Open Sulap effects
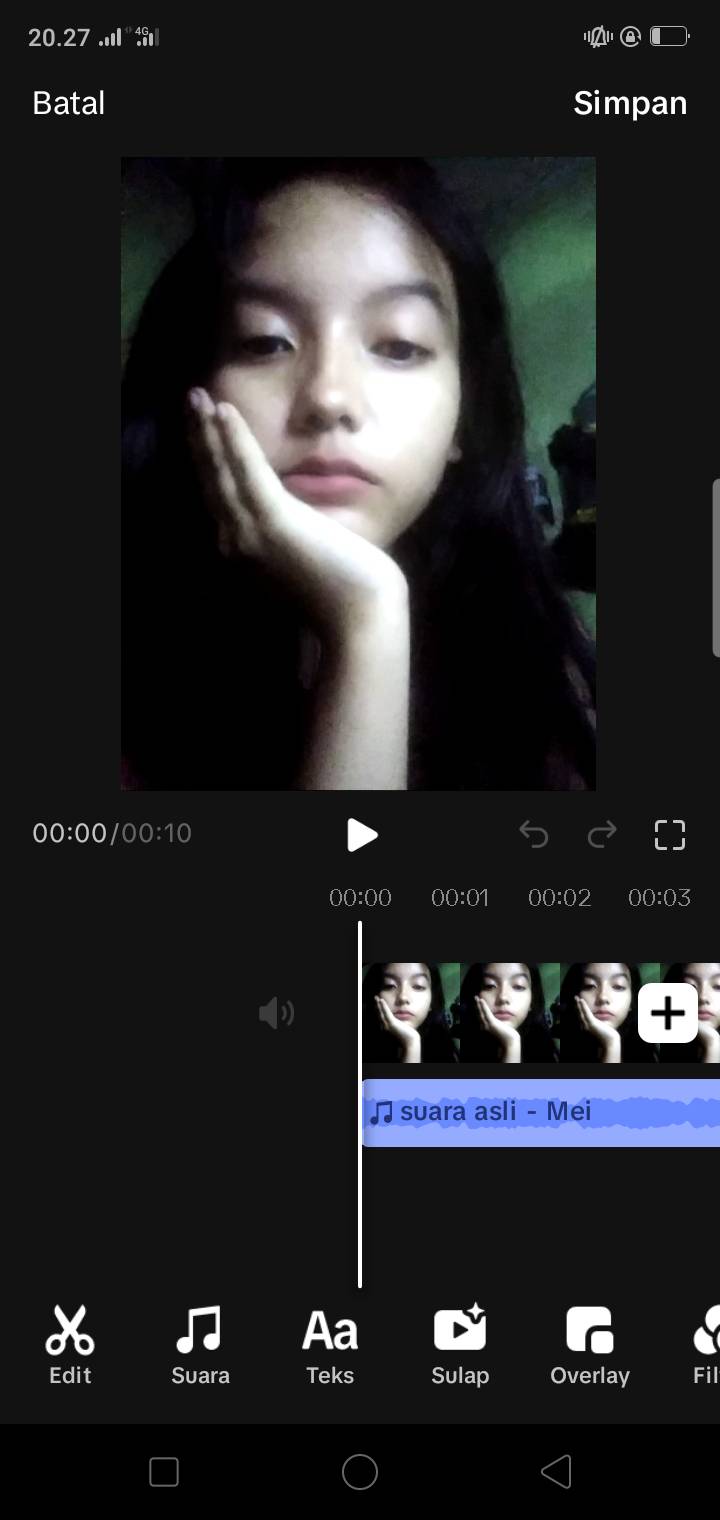Viewport: 720px width, 1520px height. point(460,1345)
